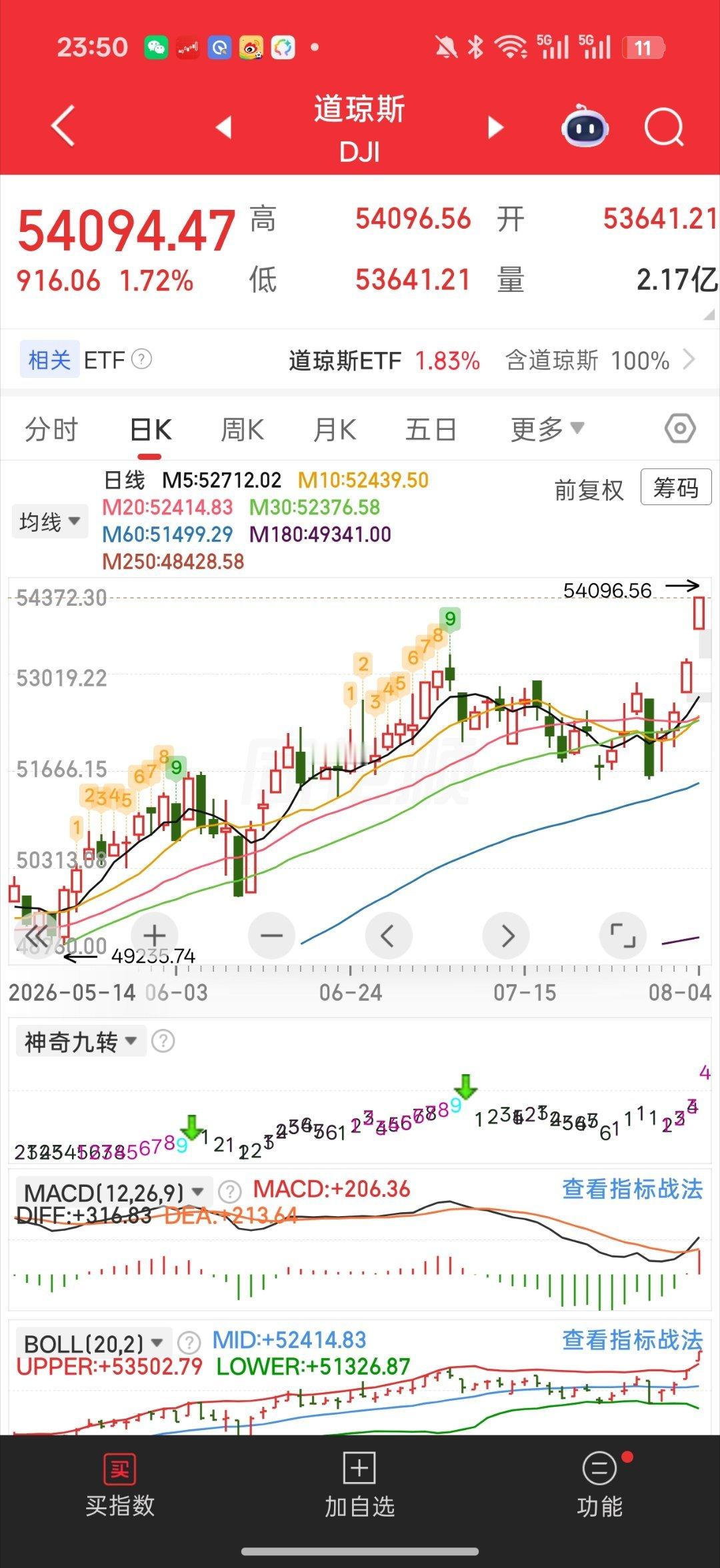Expand chart to full screen
This screenshot has height=1568, width=720.
[x=623, y=935]
